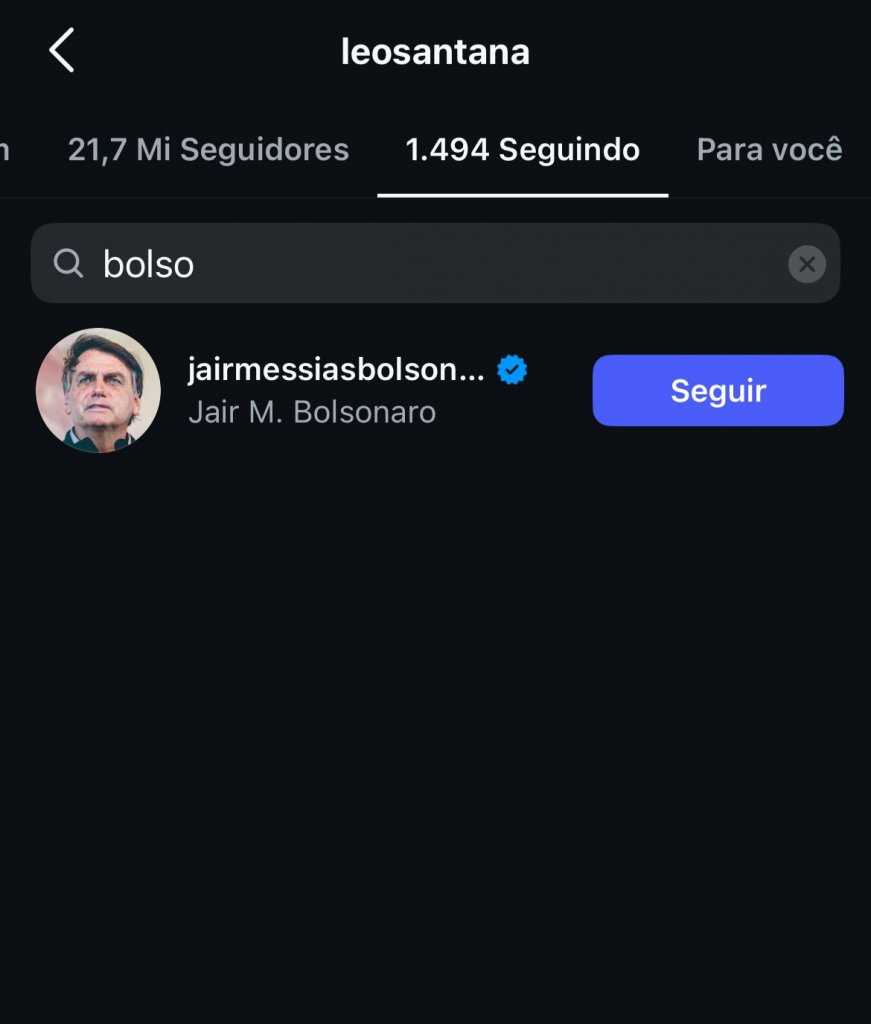Select the 1.494 Seguindo tab
Screen dimensions: 871x1024
tap(522, 150)
